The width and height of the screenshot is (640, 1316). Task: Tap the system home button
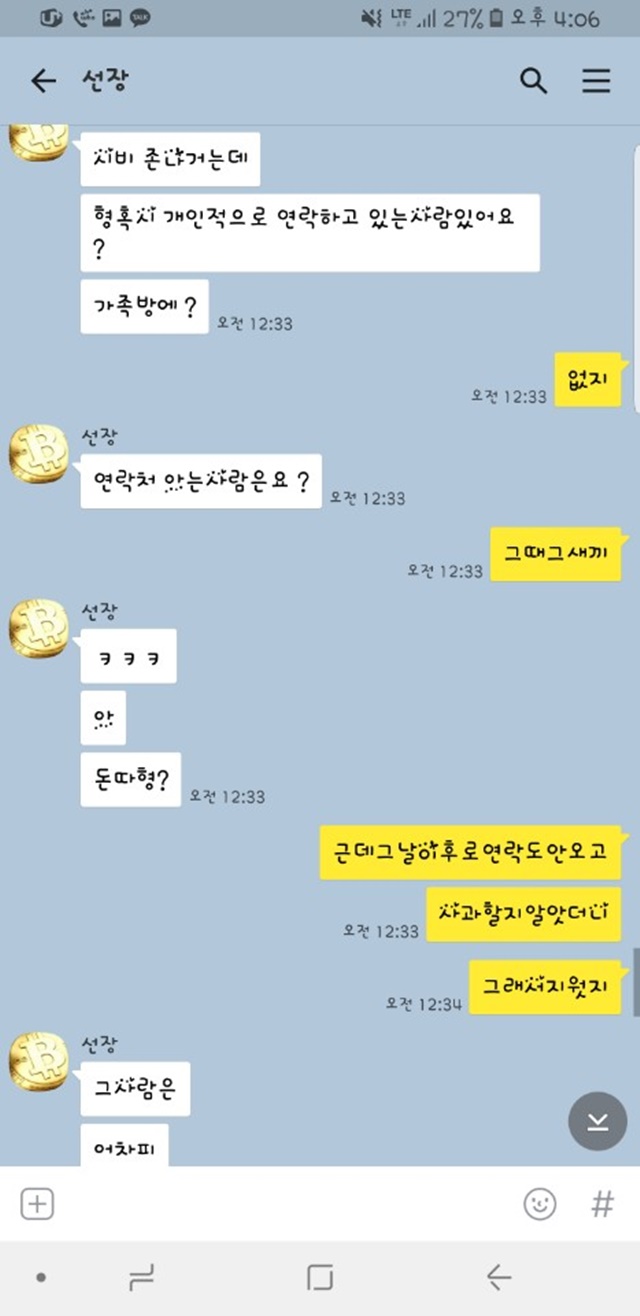(320, 1277)
